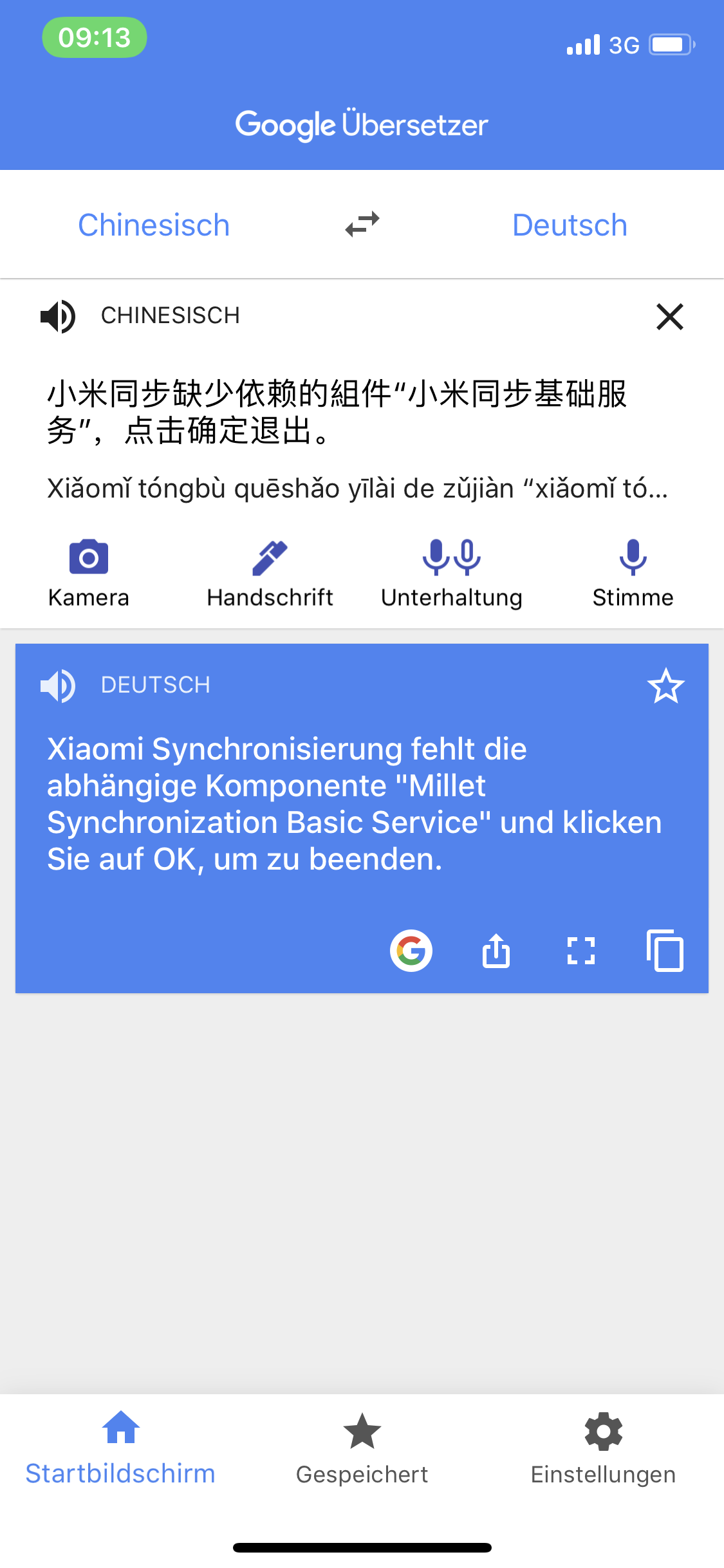Select Chinesisch as source language
The height and width of the screenshot is (1568, 724).
tap(154, 225)
